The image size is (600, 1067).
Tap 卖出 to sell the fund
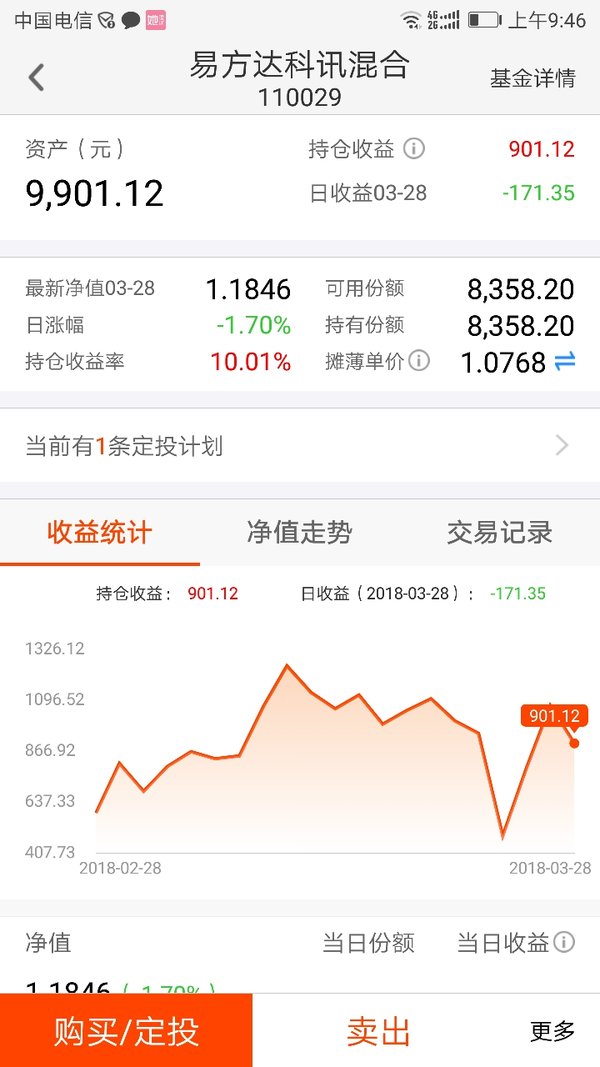click(378, 1030)
